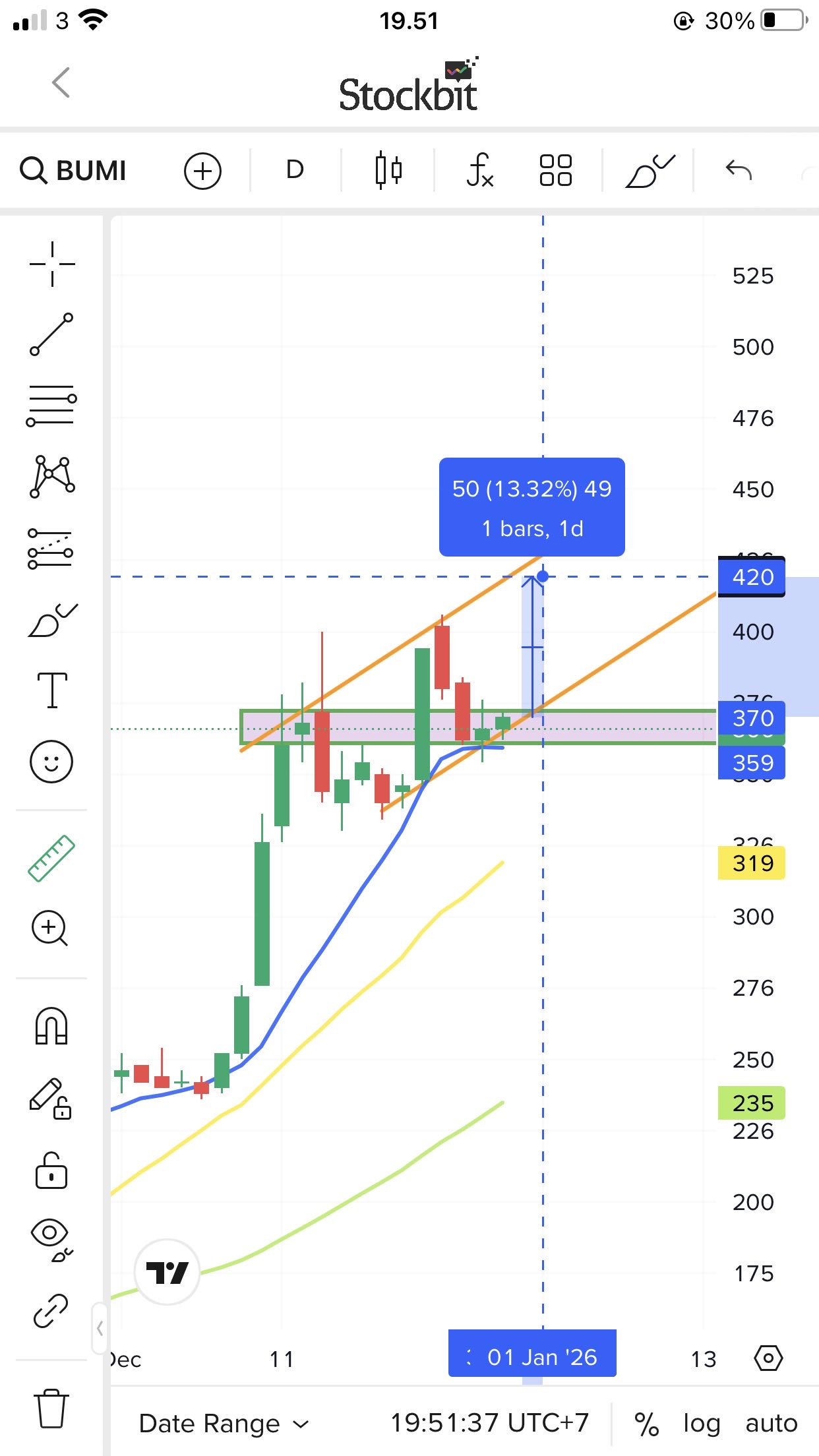Open the BUMI symbol search
Image resolution: width=819 pixels, height=1456 pixels.
73,171
